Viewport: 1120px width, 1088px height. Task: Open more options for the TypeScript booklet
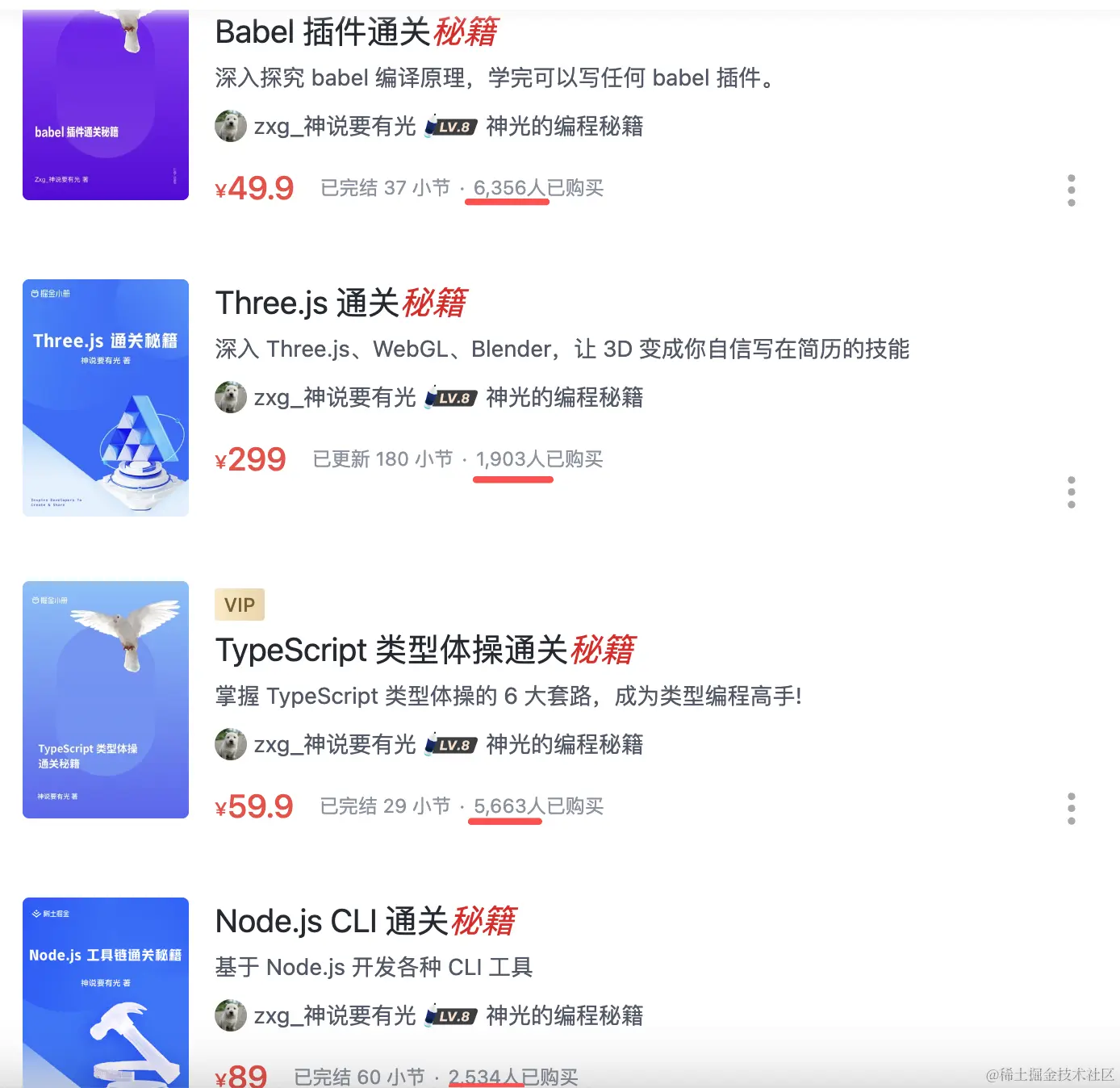1071,808
